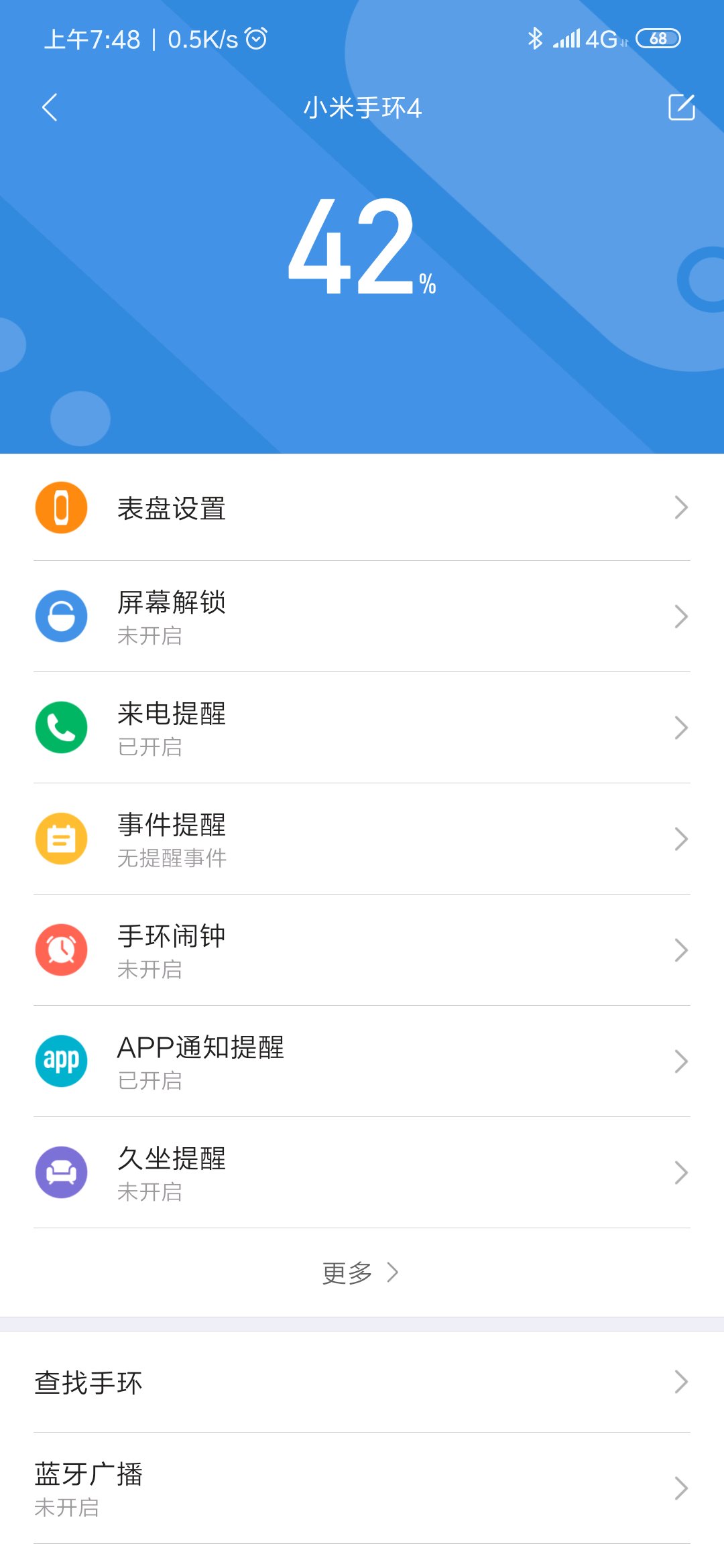Open 来电提醒 settings
Image resolution: width=724 pixels, height=1568 pixels.
tap(362, 728)
